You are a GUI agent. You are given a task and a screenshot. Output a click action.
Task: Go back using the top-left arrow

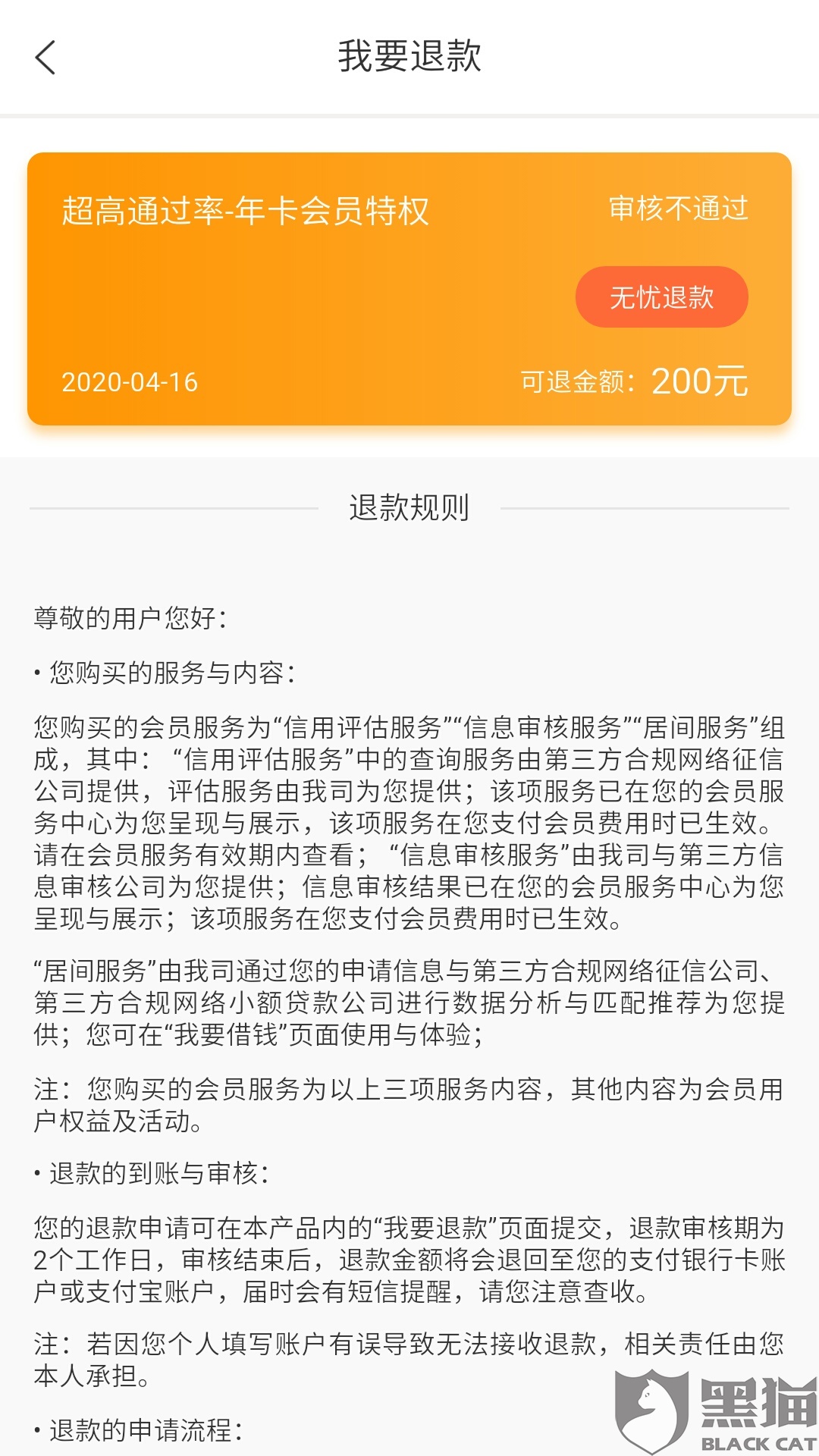pyautogui.click(x=45, y=58)
